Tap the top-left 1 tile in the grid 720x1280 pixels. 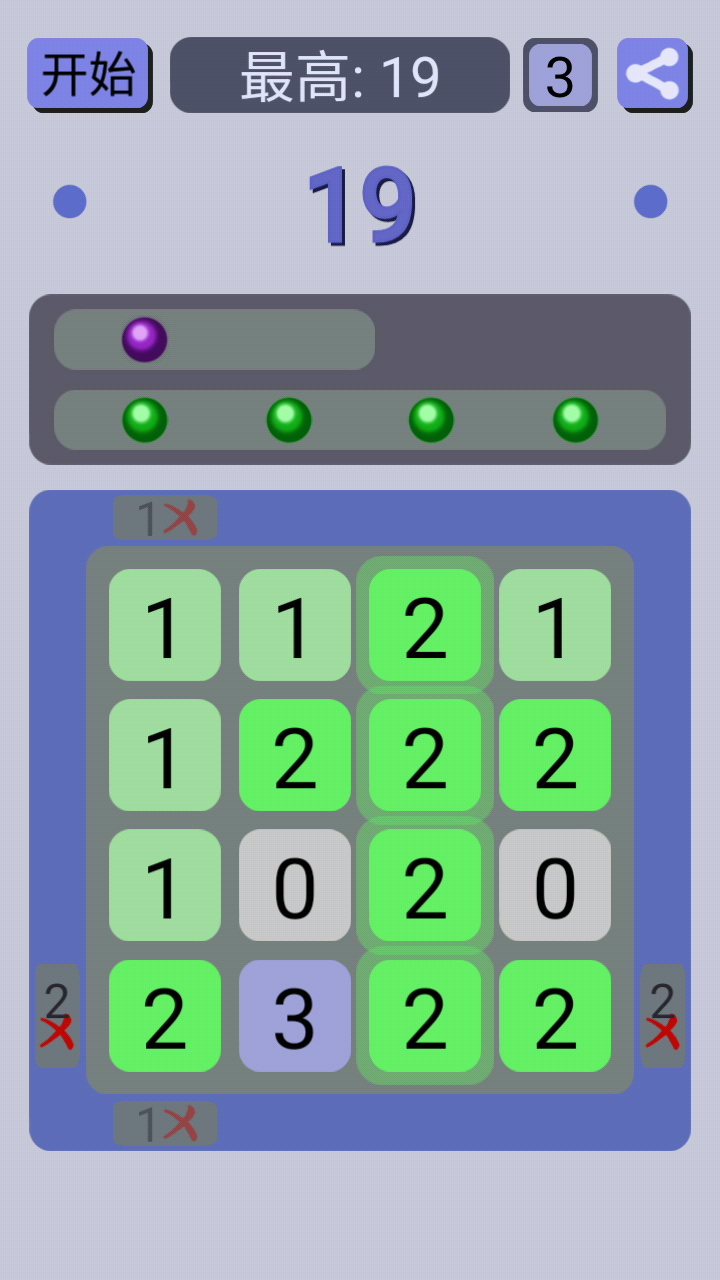pos(165,625)
